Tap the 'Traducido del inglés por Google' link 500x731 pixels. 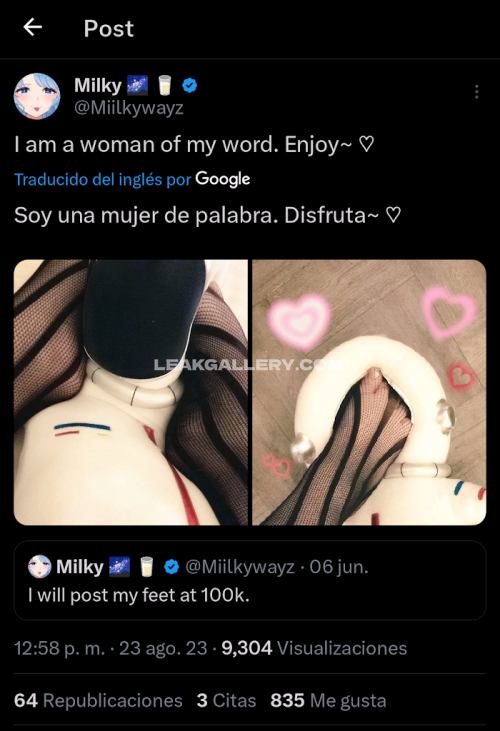click(x=132, y=179)
